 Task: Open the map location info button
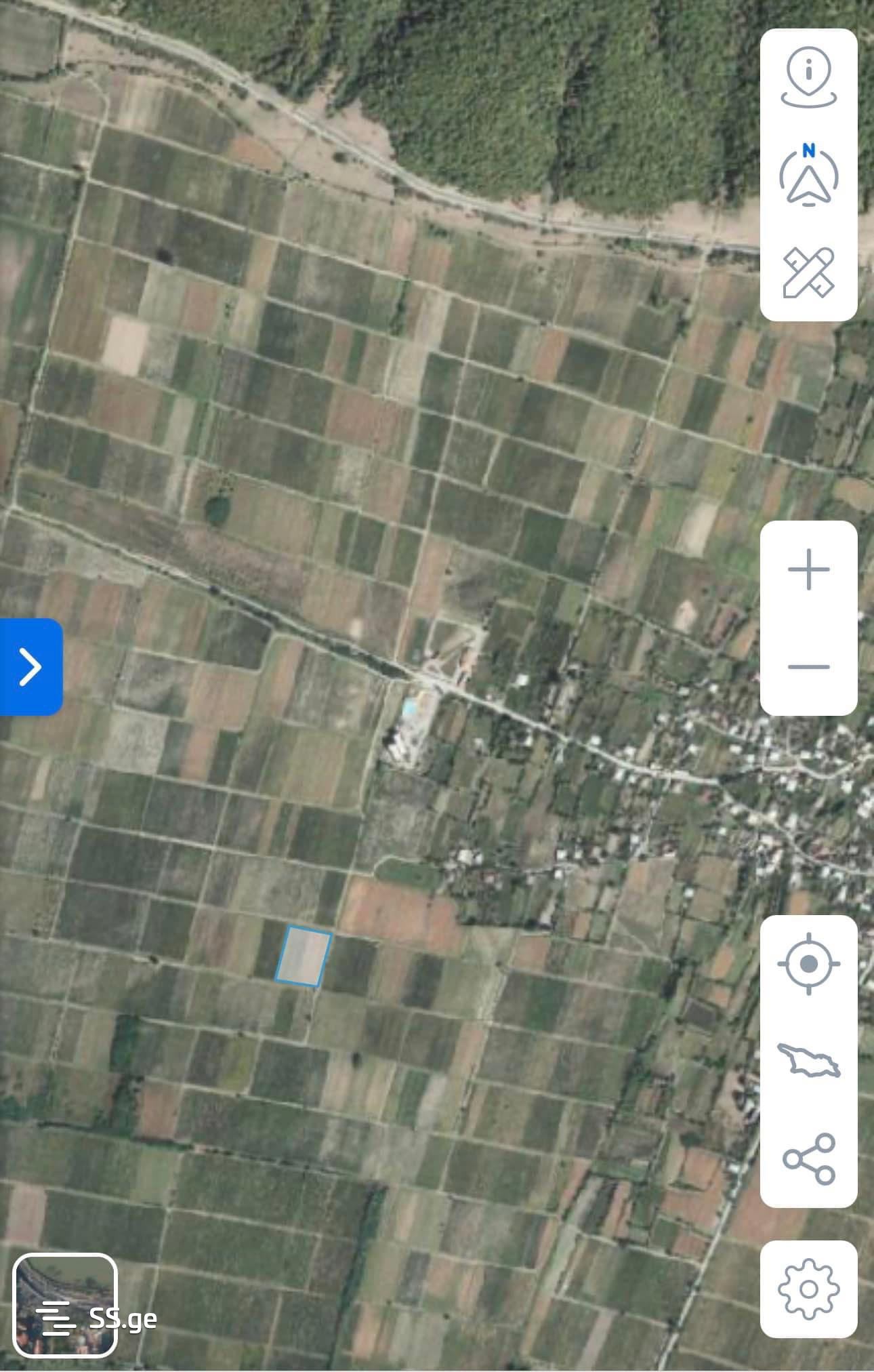pos(808,79)
